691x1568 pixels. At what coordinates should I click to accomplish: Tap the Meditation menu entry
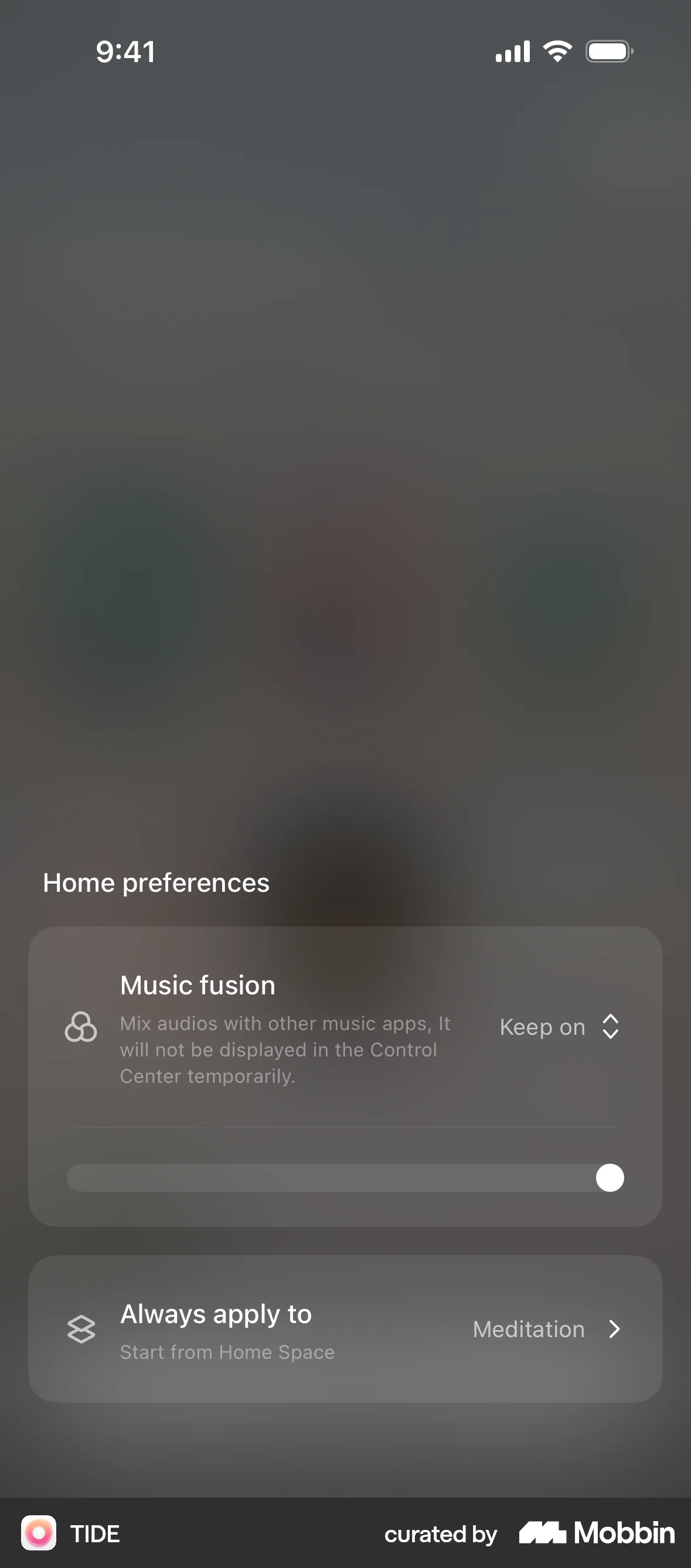[x=529, y=1330]
